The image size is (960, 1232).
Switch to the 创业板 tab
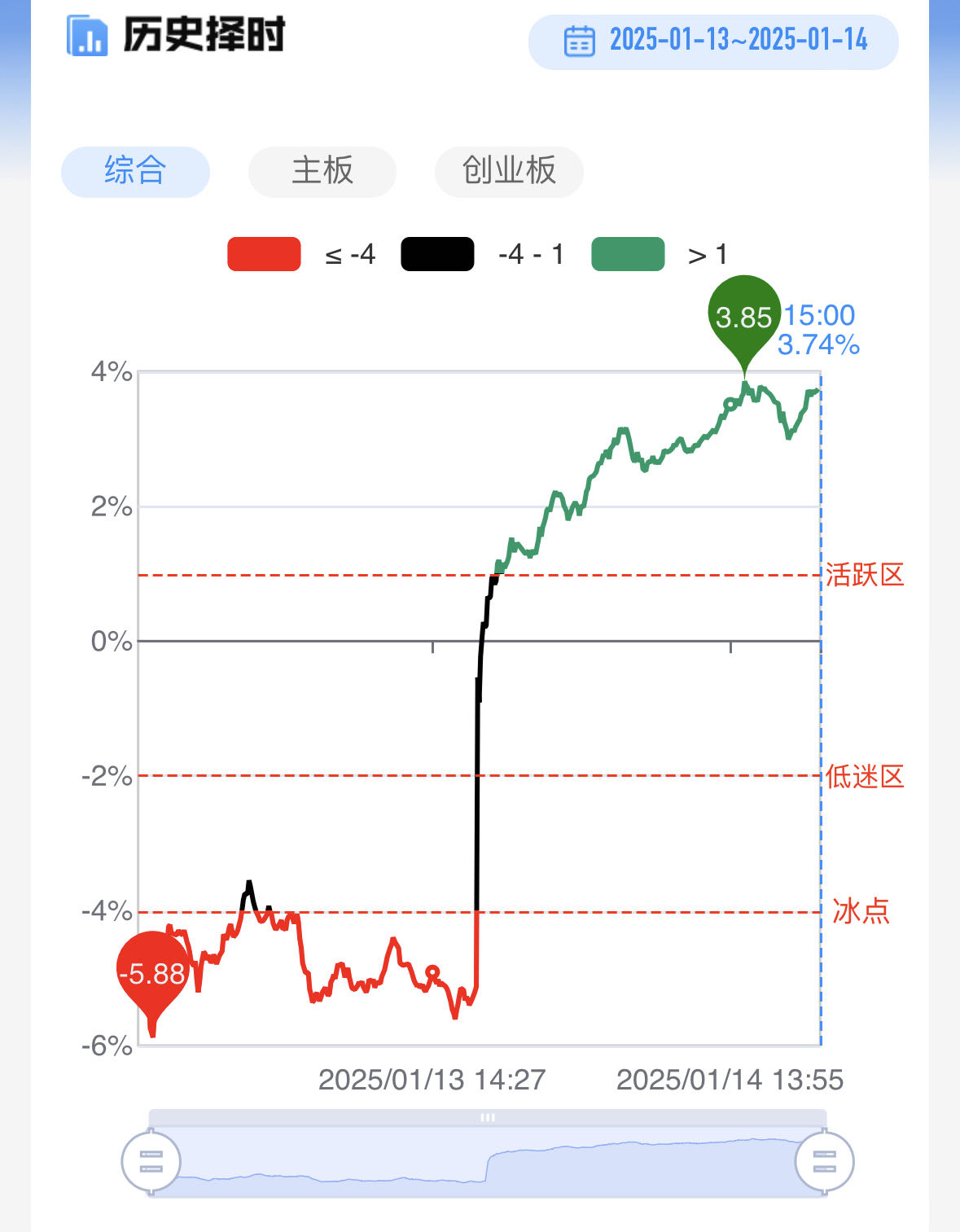[509, 171]
